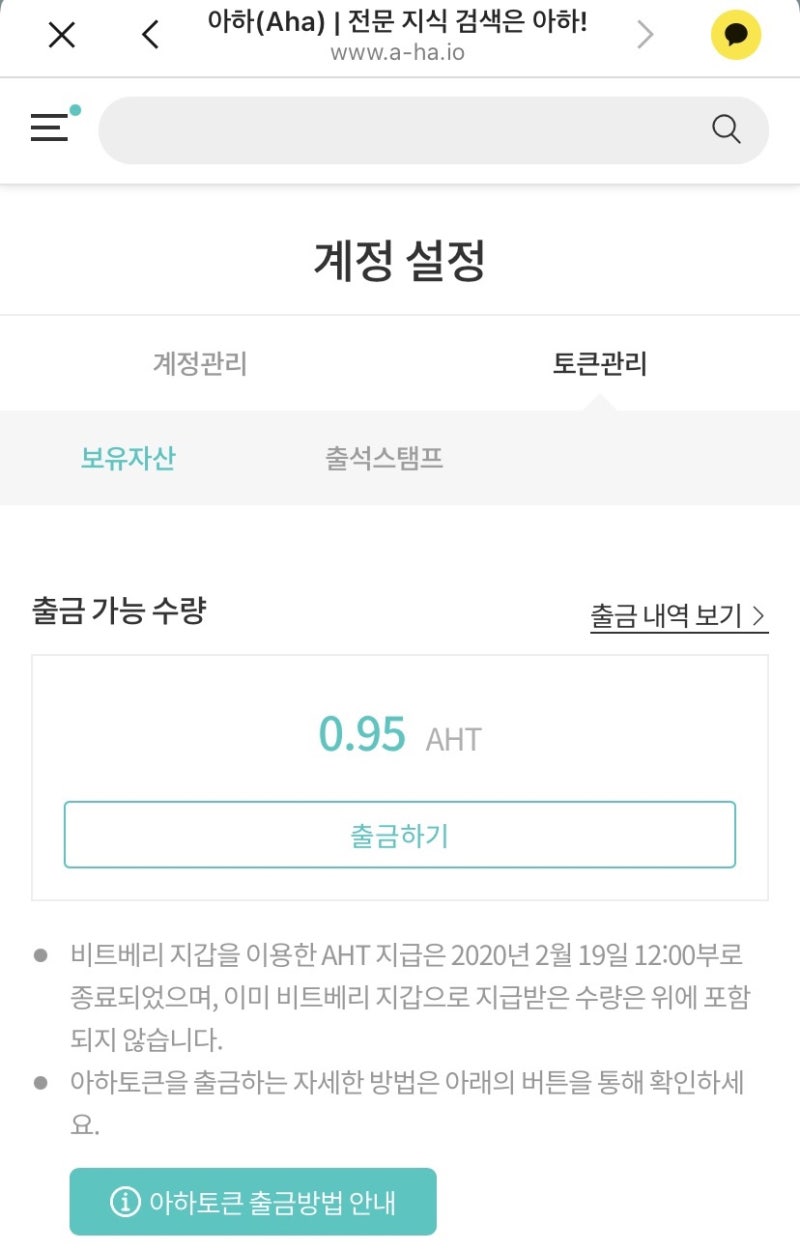Open the hamburger navigation menu
Image resolution: width=800 pixels, height=1250 pixels.
[x=48, y=129]
